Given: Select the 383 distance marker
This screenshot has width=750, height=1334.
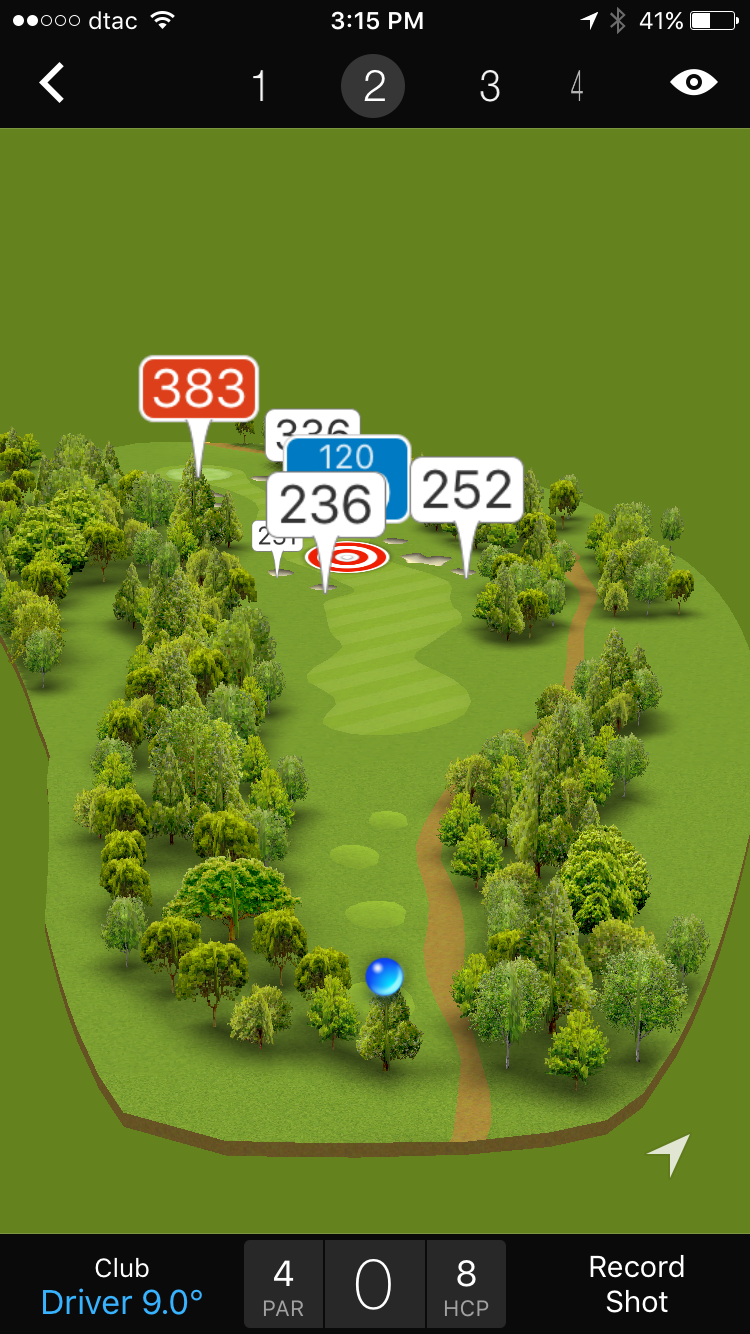Looking at the screenshot, I should point(199,389).
